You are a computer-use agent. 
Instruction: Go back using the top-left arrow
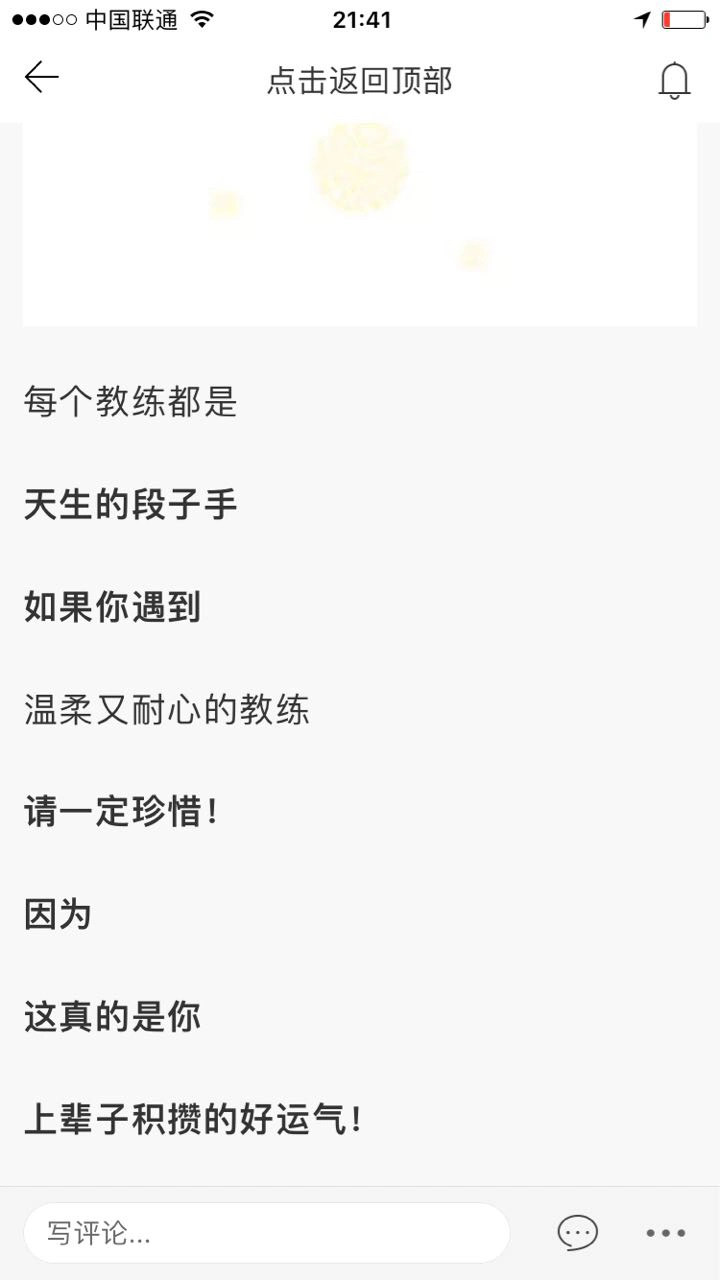pos(41,78)
